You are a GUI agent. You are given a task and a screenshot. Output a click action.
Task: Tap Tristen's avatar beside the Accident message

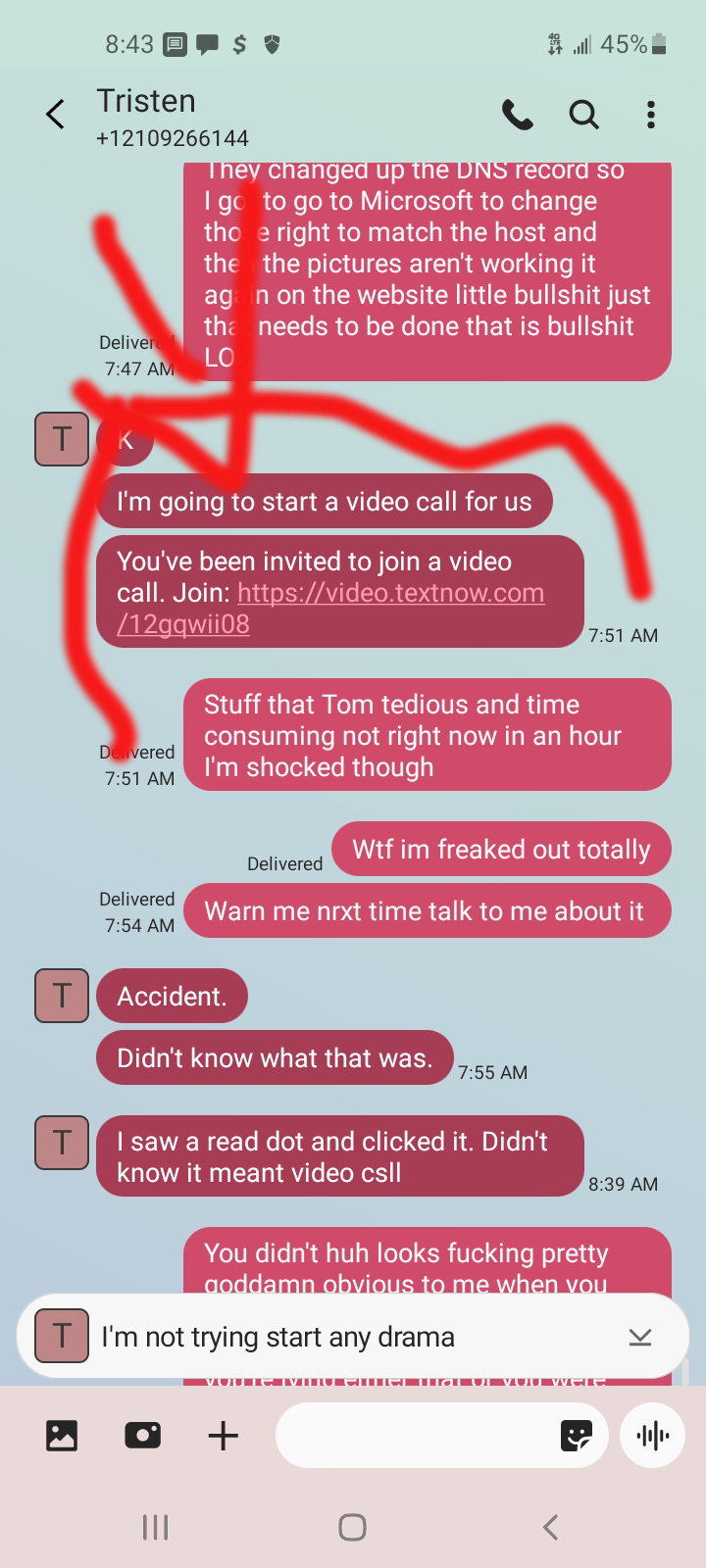click(x=62, y=996)
